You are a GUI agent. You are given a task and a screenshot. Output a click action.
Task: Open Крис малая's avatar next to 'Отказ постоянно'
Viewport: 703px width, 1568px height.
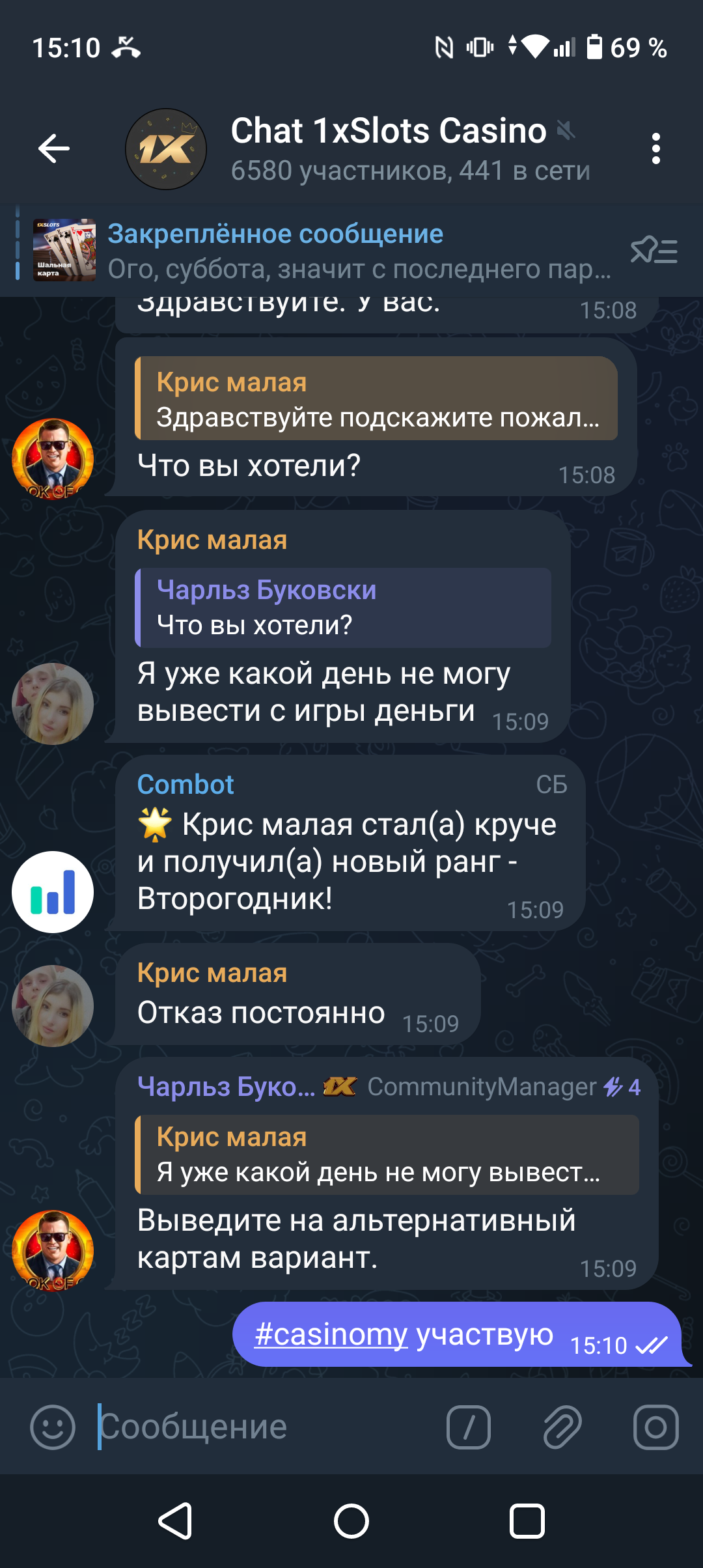53,1006
